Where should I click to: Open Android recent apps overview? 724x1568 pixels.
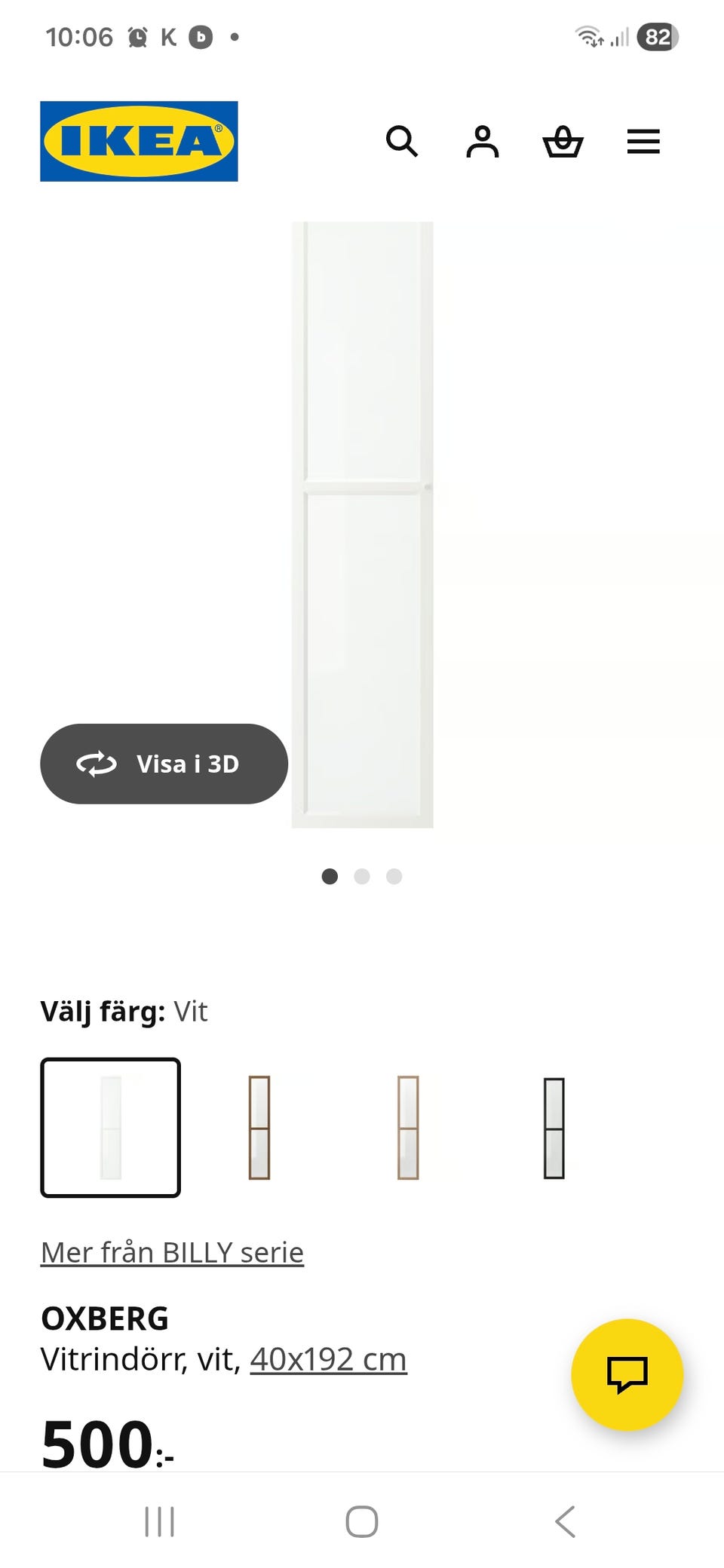pyautogui.click(x=160, y=1521)
